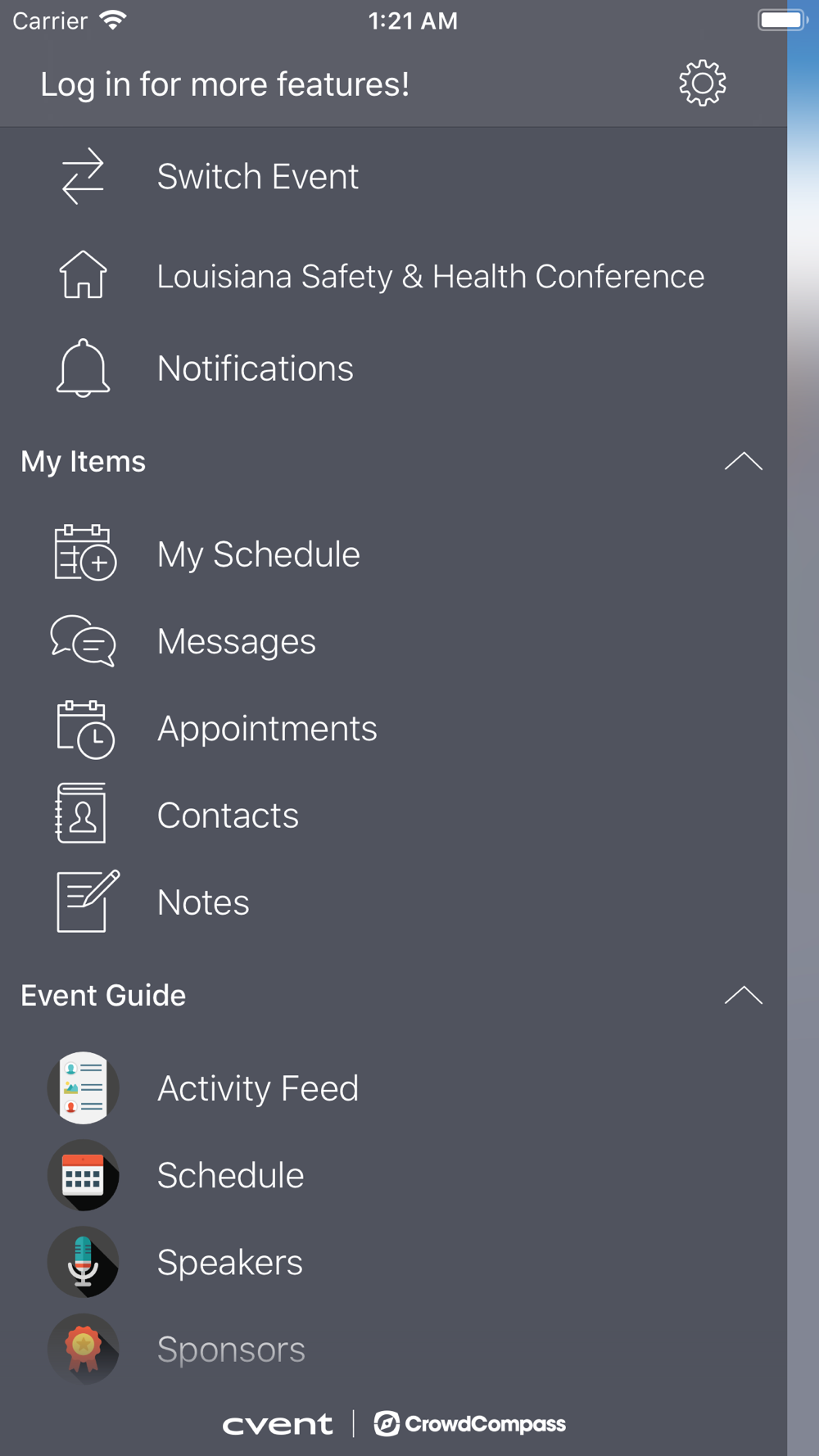
Task: Collapse the My Items section
Action: click(x=743, y=461)
